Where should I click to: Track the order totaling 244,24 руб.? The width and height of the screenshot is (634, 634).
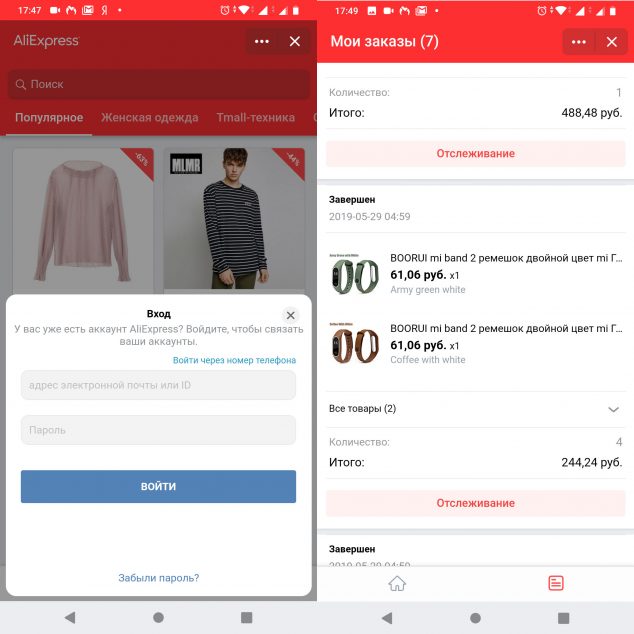click(475, 503)
